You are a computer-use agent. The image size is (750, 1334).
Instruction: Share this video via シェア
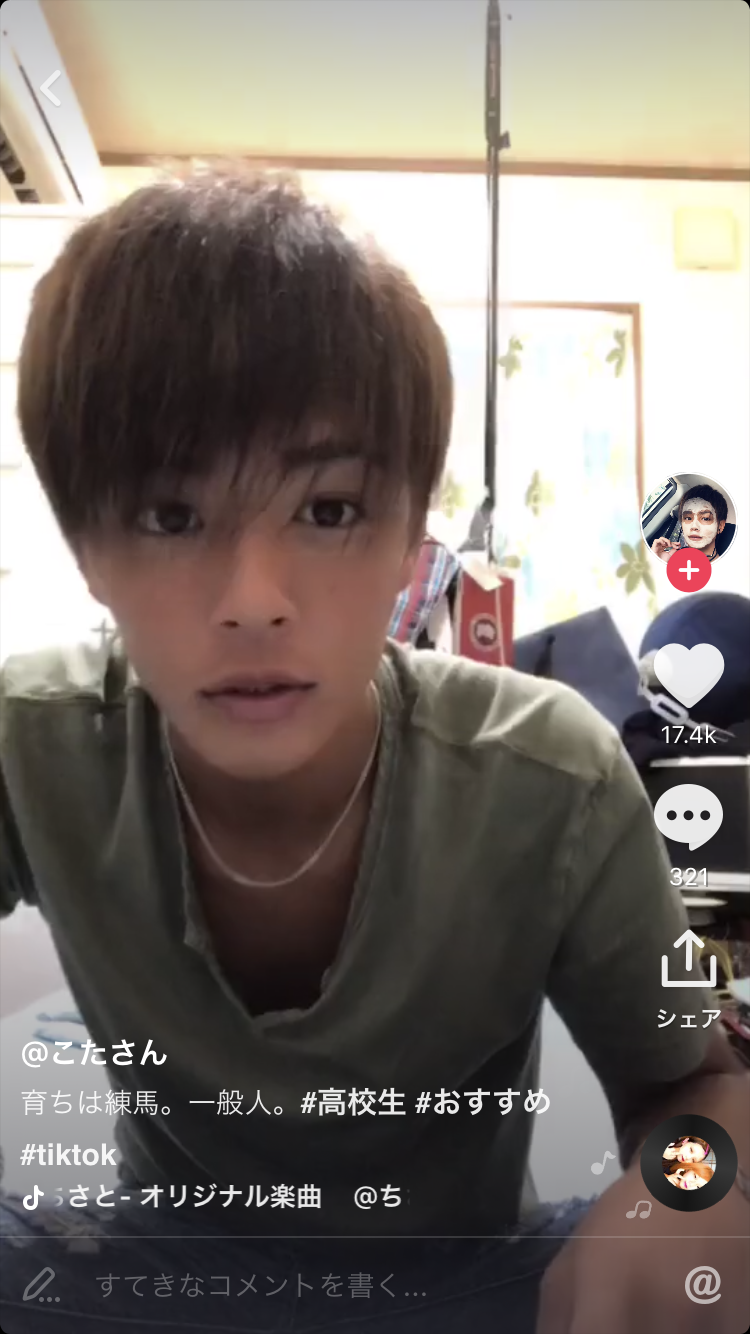pyautogui.click(x=688, y=960)
